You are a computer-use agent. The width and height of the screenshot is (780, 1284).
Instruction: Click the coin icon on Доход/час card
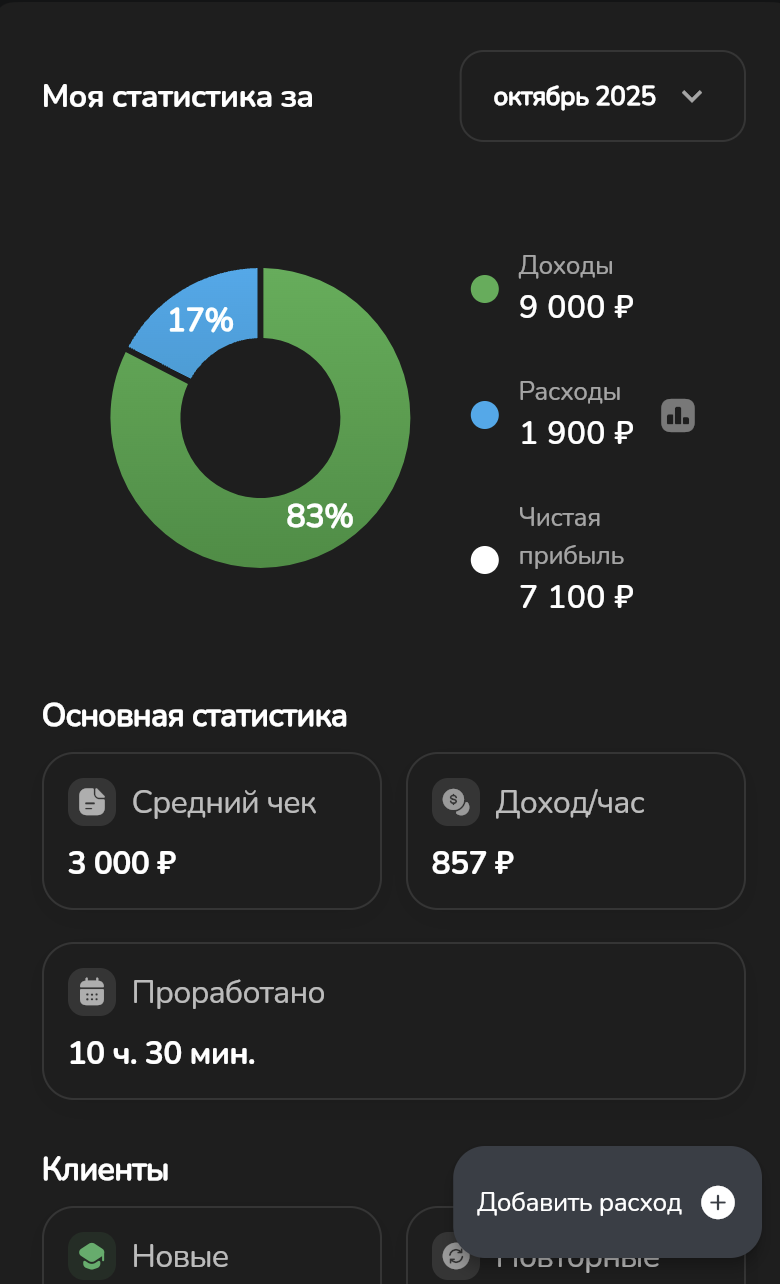pyautogui.click(x=455, y=801)
